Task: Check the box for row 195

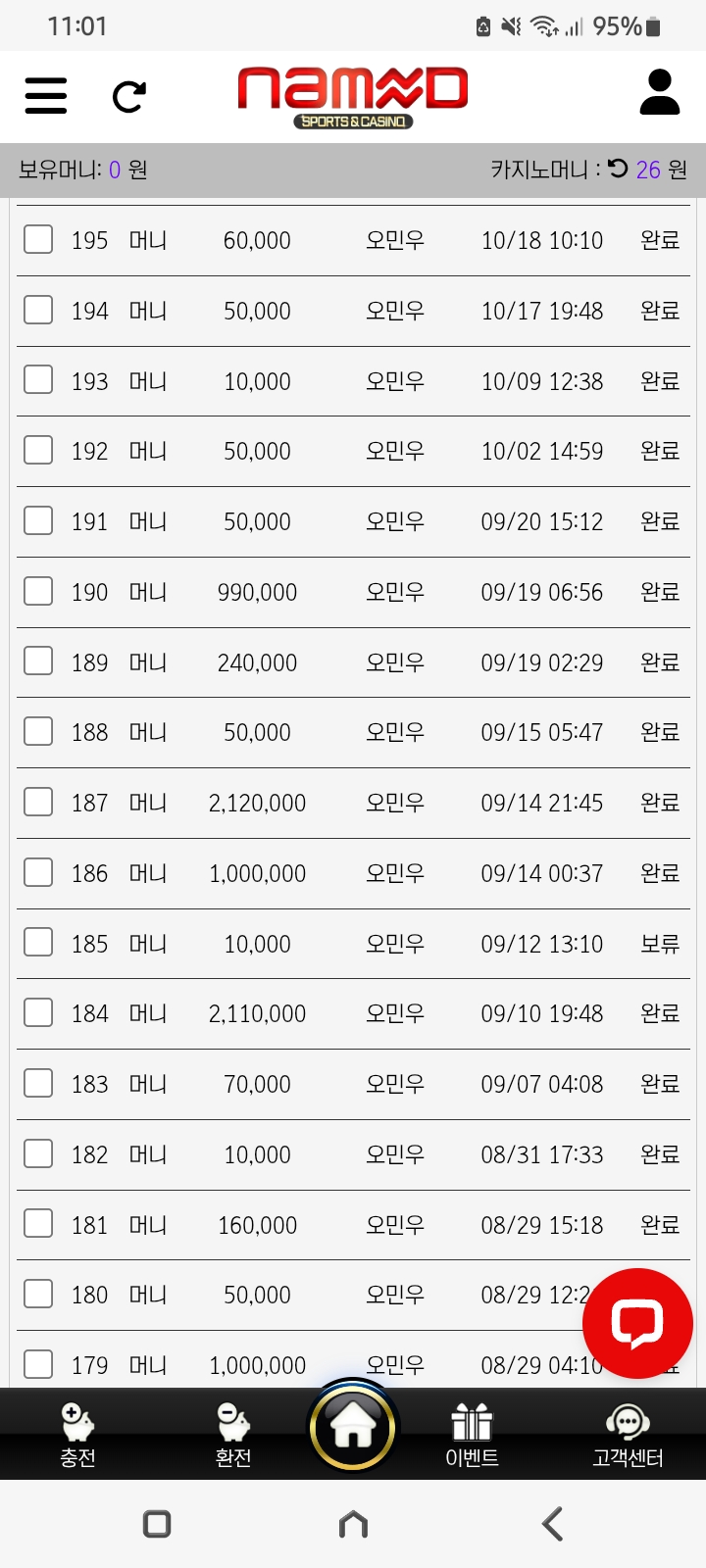Action: coord(38,239)
